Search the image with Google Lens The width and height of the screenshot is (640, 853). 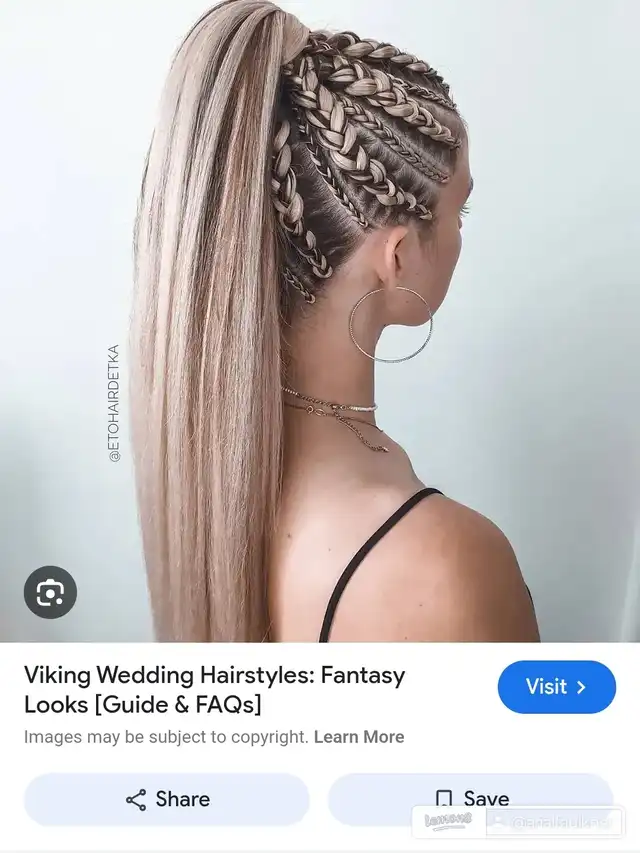pyautogui.click(x=50, y=593)
